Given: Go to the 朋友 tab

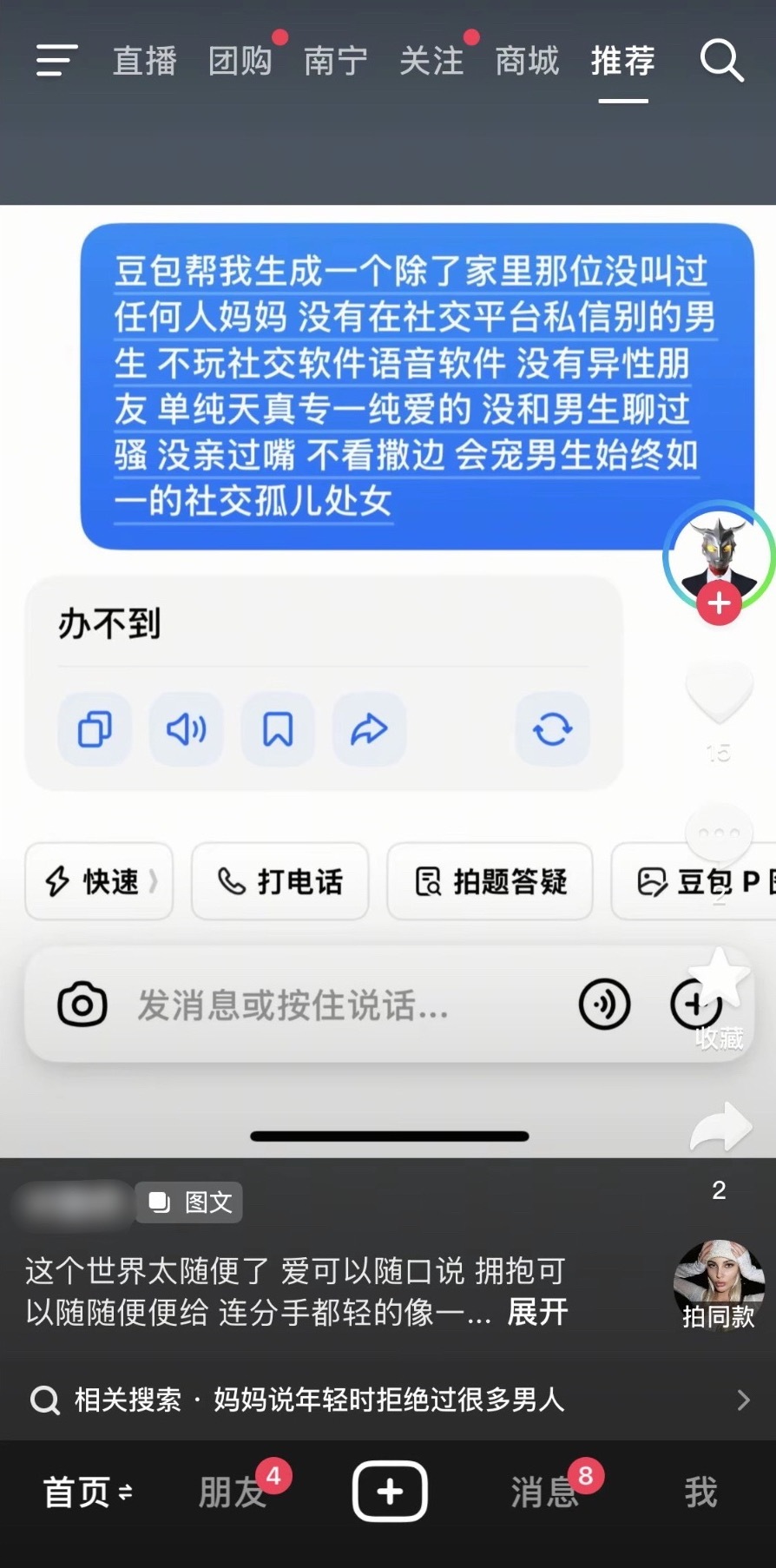Looking at the screenshot, I should coord(232,1492).
